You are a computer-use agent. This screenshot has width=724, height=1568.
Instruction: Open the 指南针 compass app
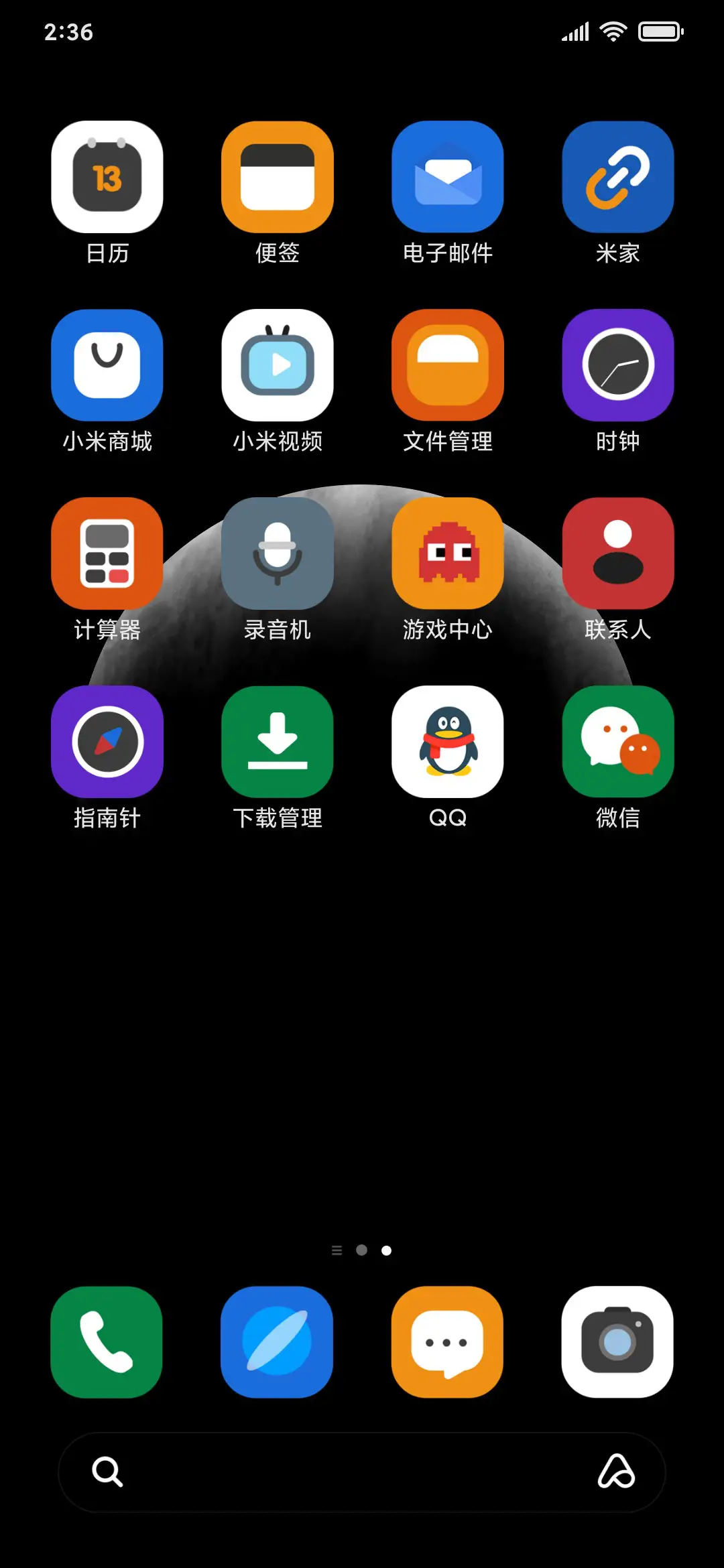pyautogui.click(x=107, y=742)
